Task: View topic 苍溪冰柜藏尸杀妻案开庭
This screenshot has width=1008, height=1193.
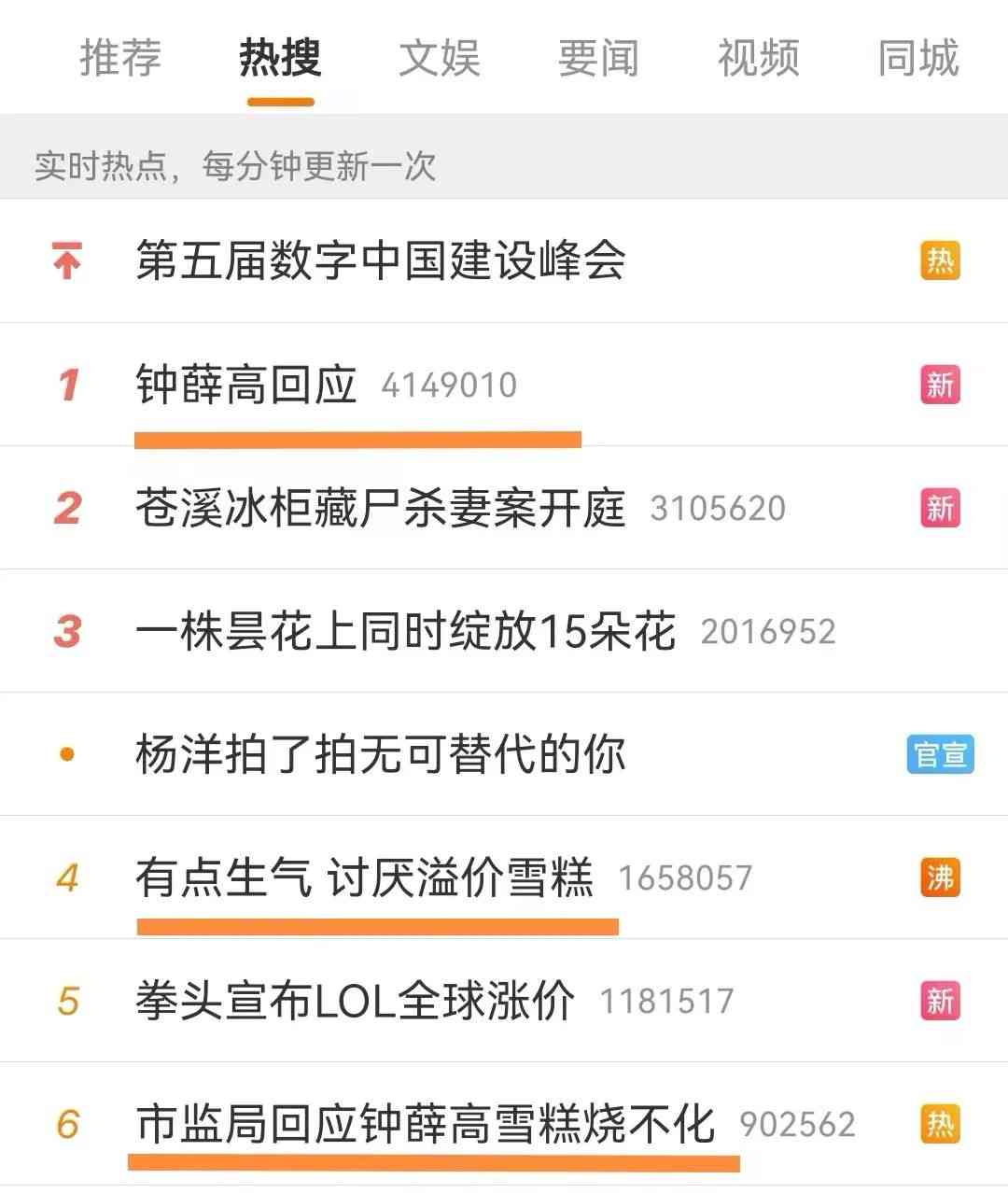Action: coord(381,508)
